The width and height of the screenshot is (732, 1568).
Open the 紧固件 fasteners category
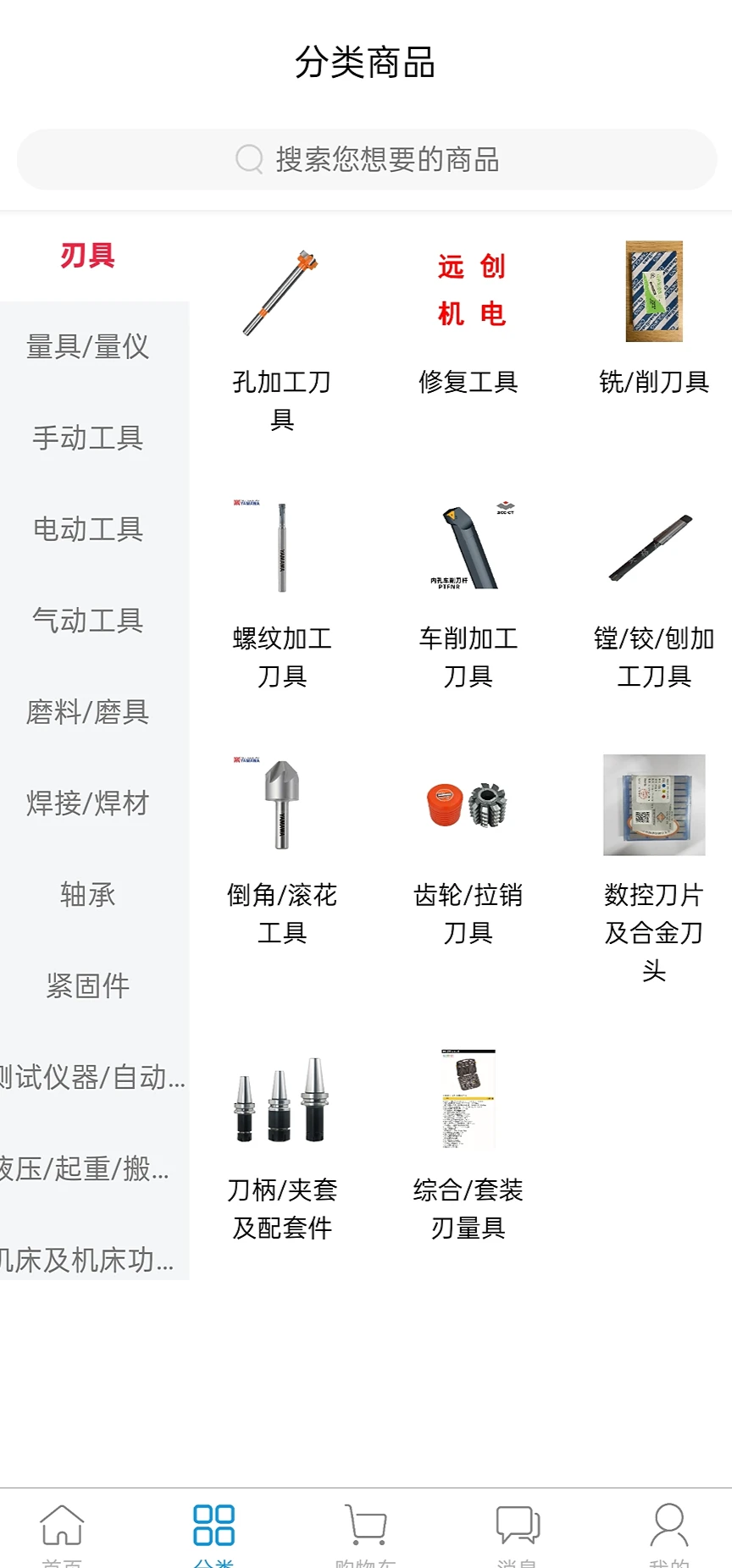click(88, 986)
